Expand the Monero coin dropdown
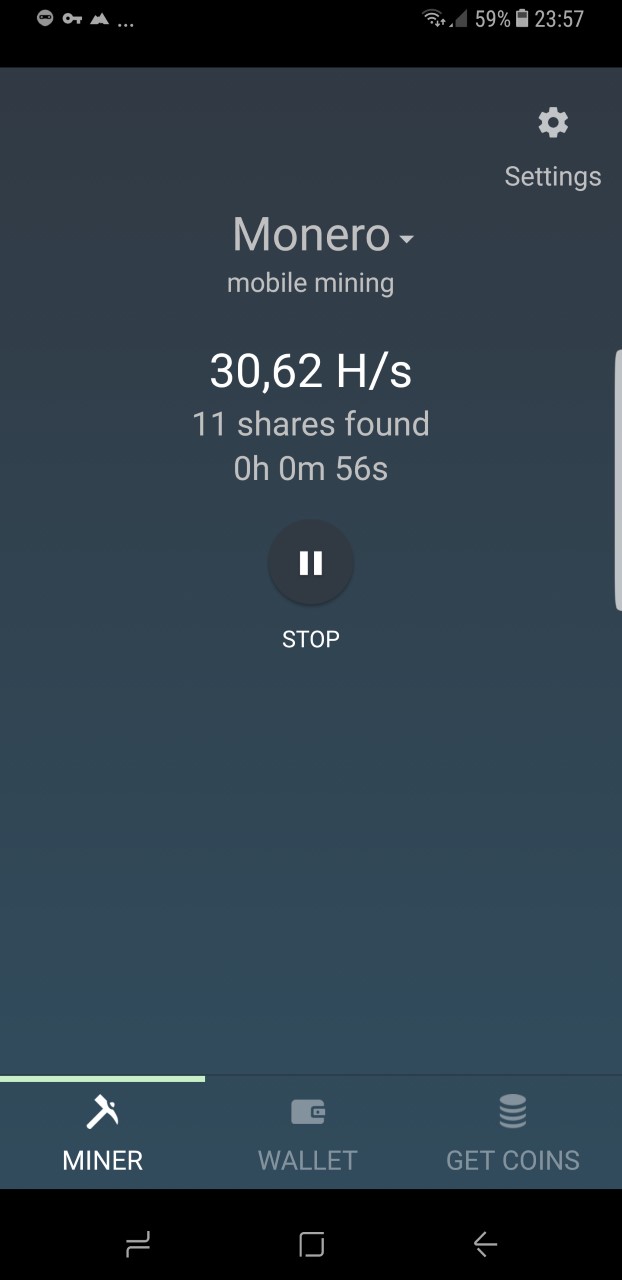Viewport: 622px width, 1280px height. click(322, 235)
